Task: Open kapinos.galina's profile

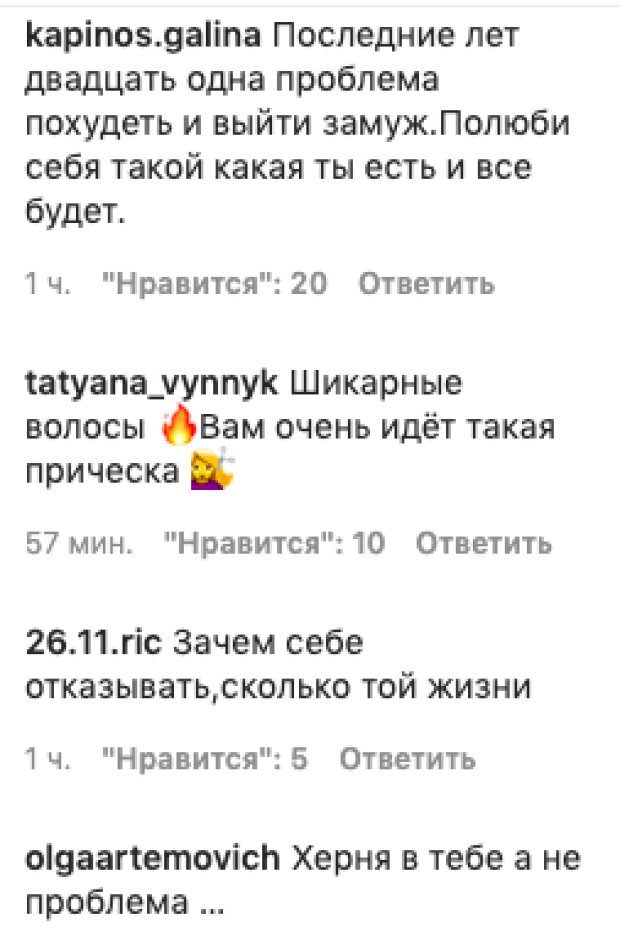Action: click(x=141, y=37)
